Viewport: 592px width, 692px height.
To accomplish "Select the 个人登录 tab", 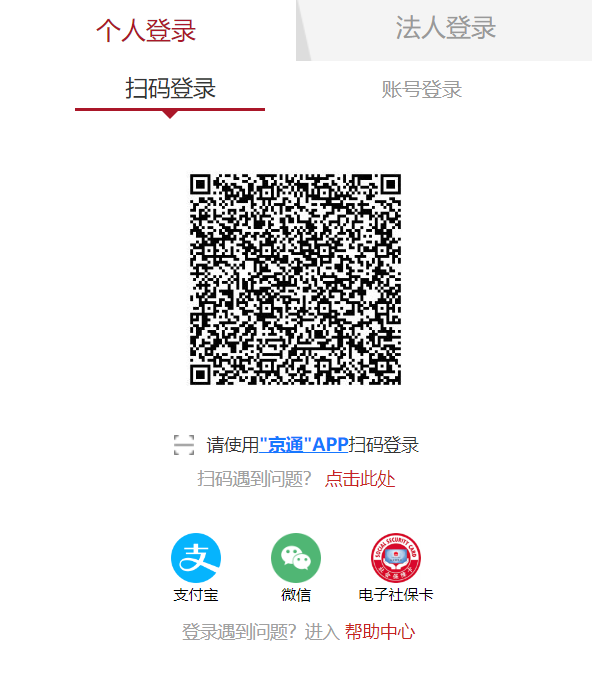I will [146, 30].
